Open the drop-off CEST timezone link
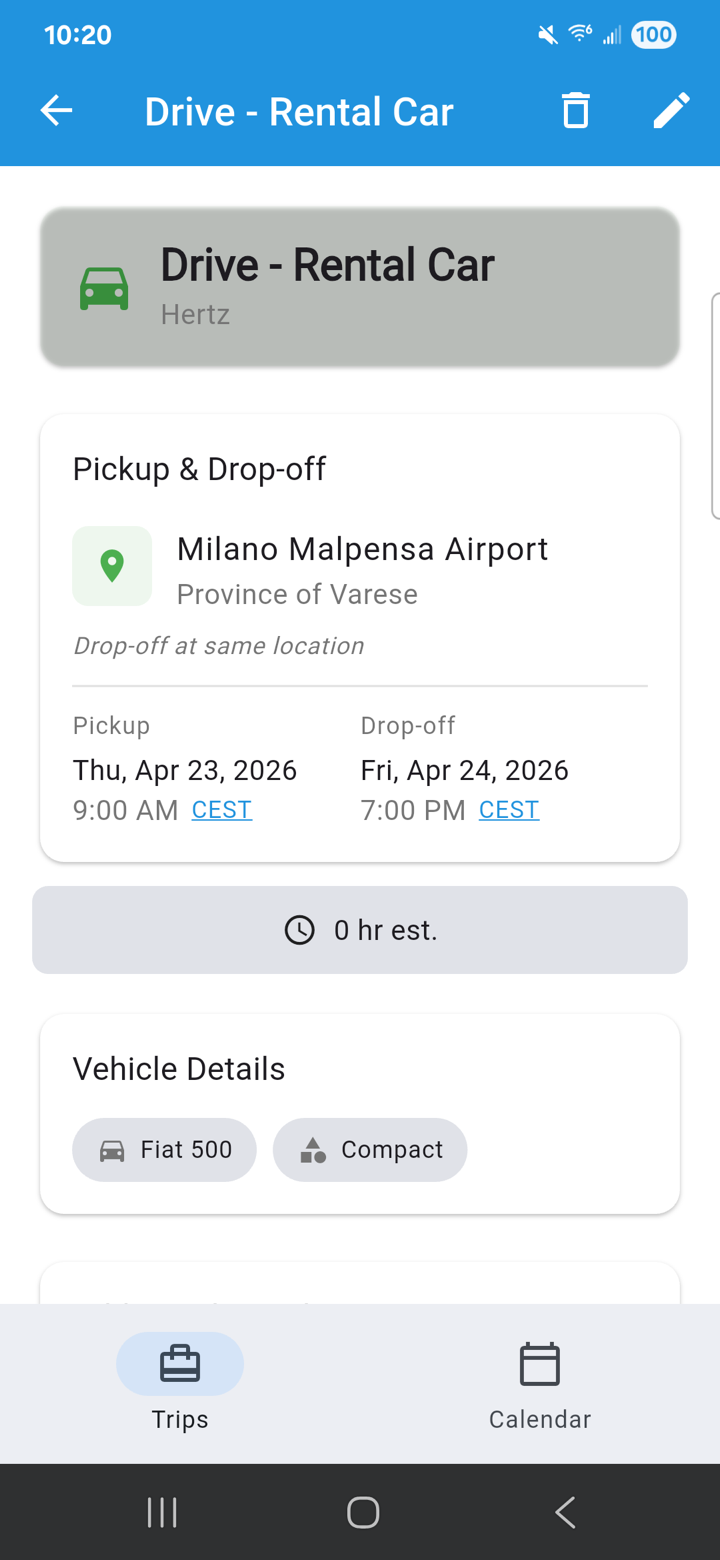 (508, 810)
